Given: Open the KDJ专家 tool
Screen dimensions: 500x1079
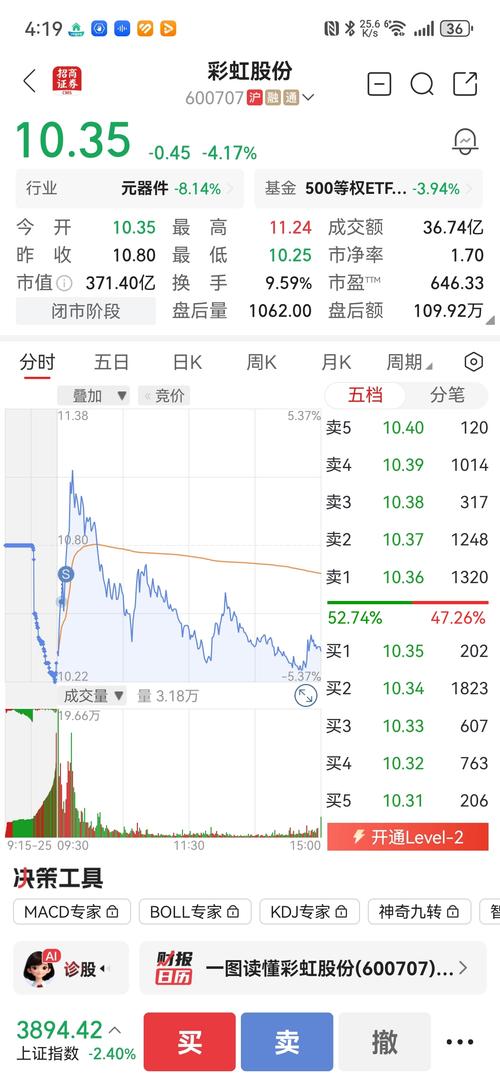Looking at the screenshot, I should (309, 912).
